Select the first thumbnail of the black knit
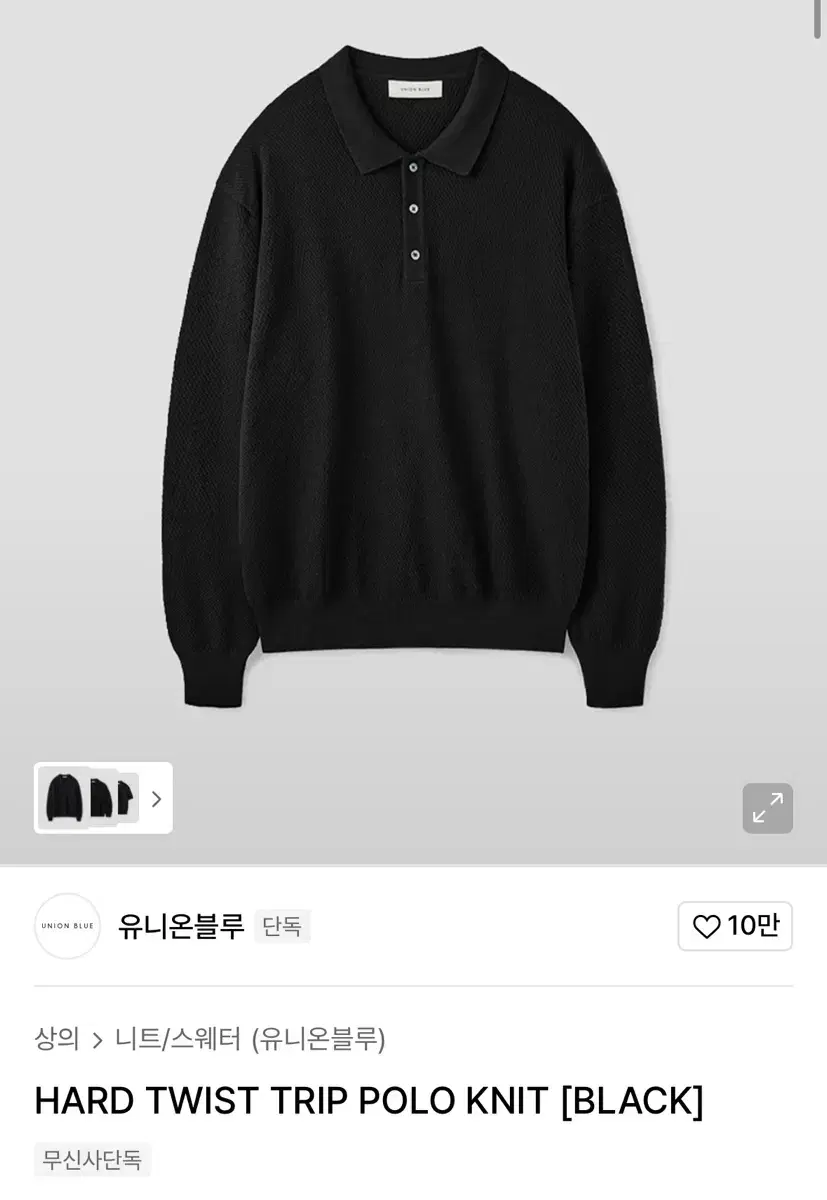Image resolution: width=827 pixels, height=1200 pixels. [x=63, y=797]
